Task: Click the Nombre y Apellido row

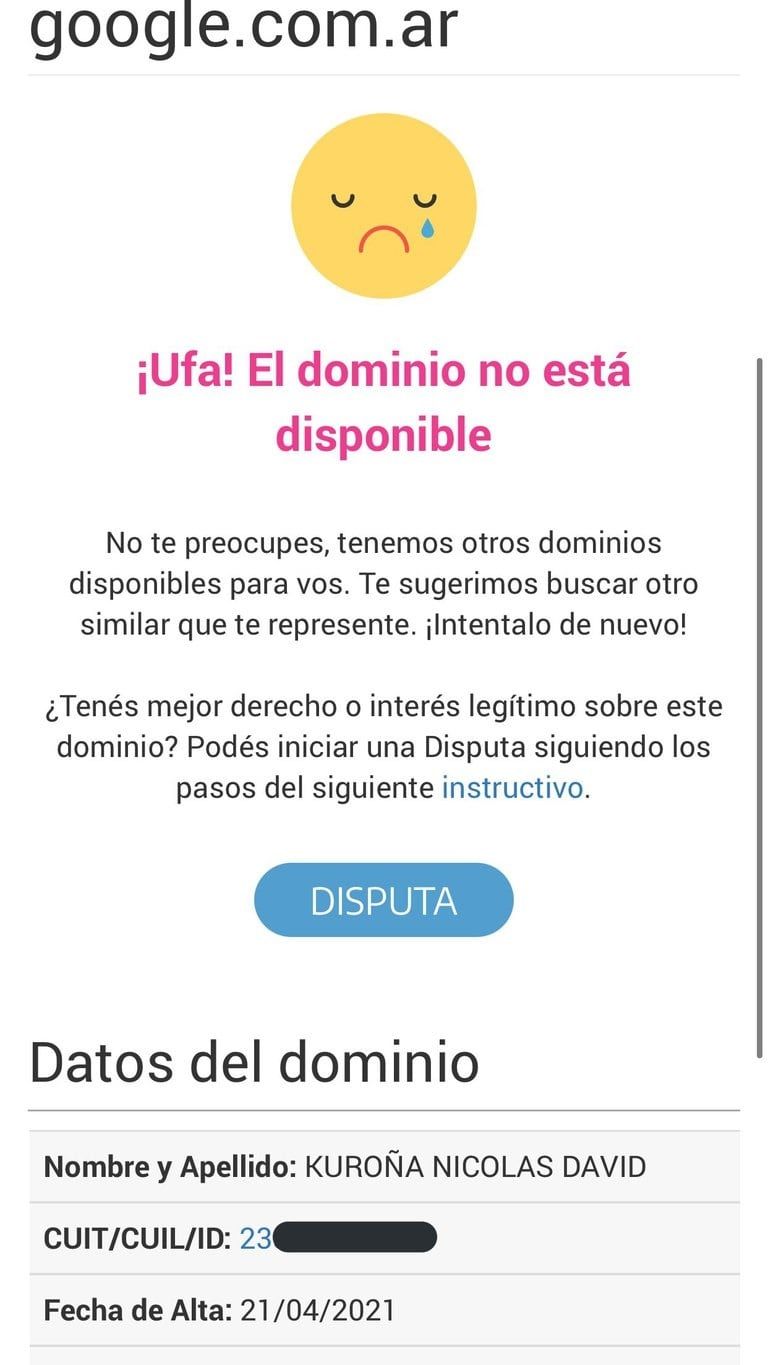Action: [x=384, y=1166]
